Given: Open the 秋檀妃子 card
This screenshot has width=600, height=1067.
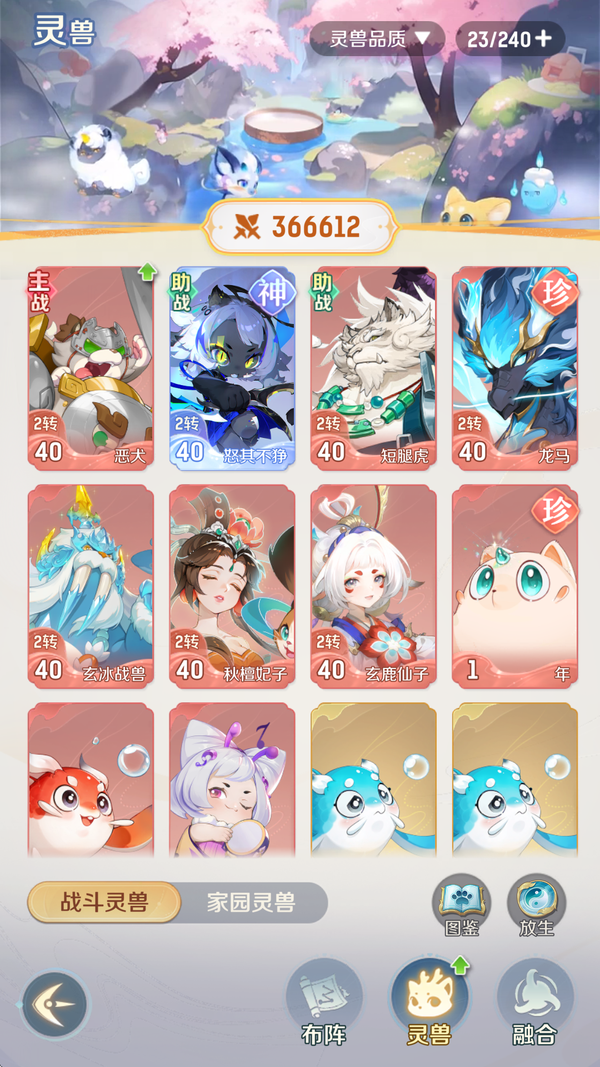Looking at the screenshot, I should [x=232, y=586].
